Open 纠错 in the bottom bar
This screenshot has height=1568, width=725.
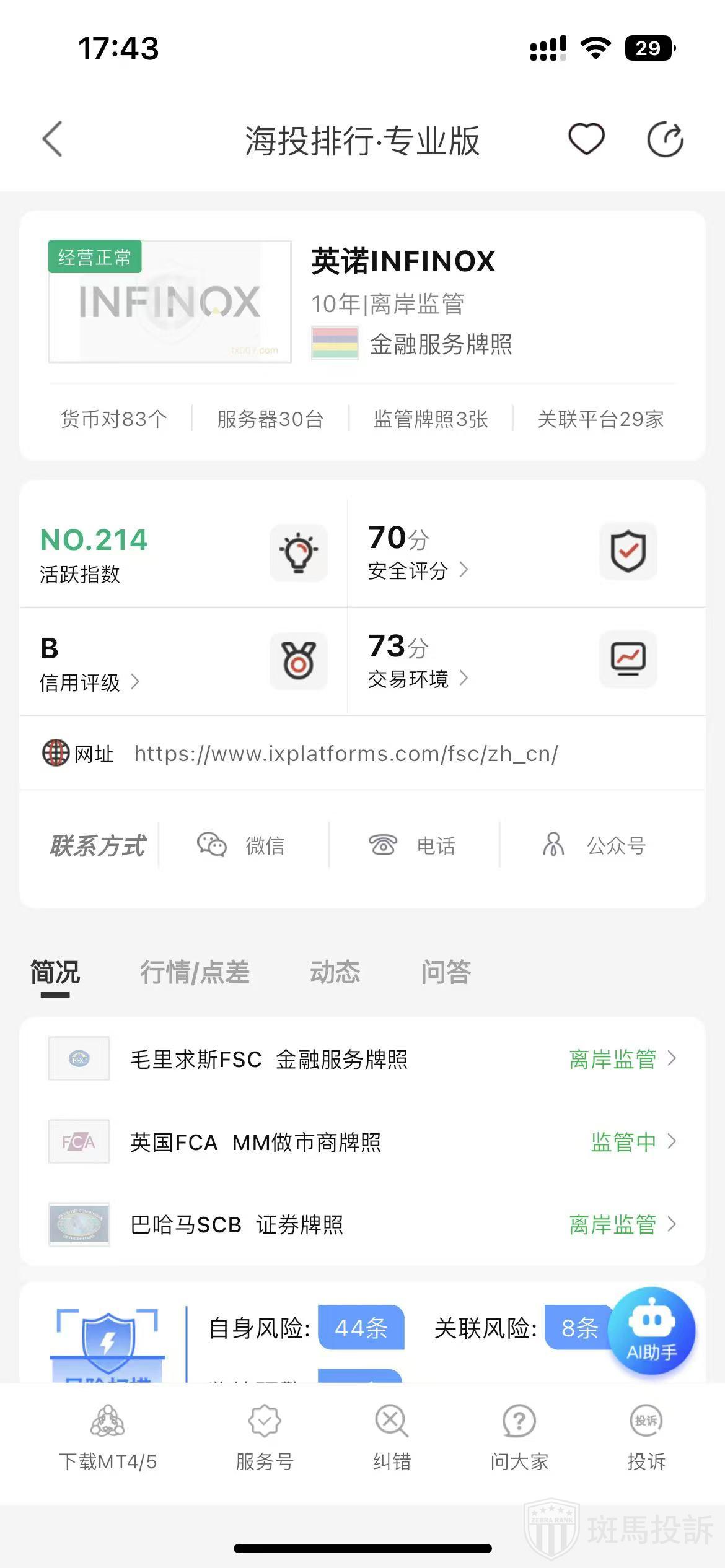click(392, 1437)
